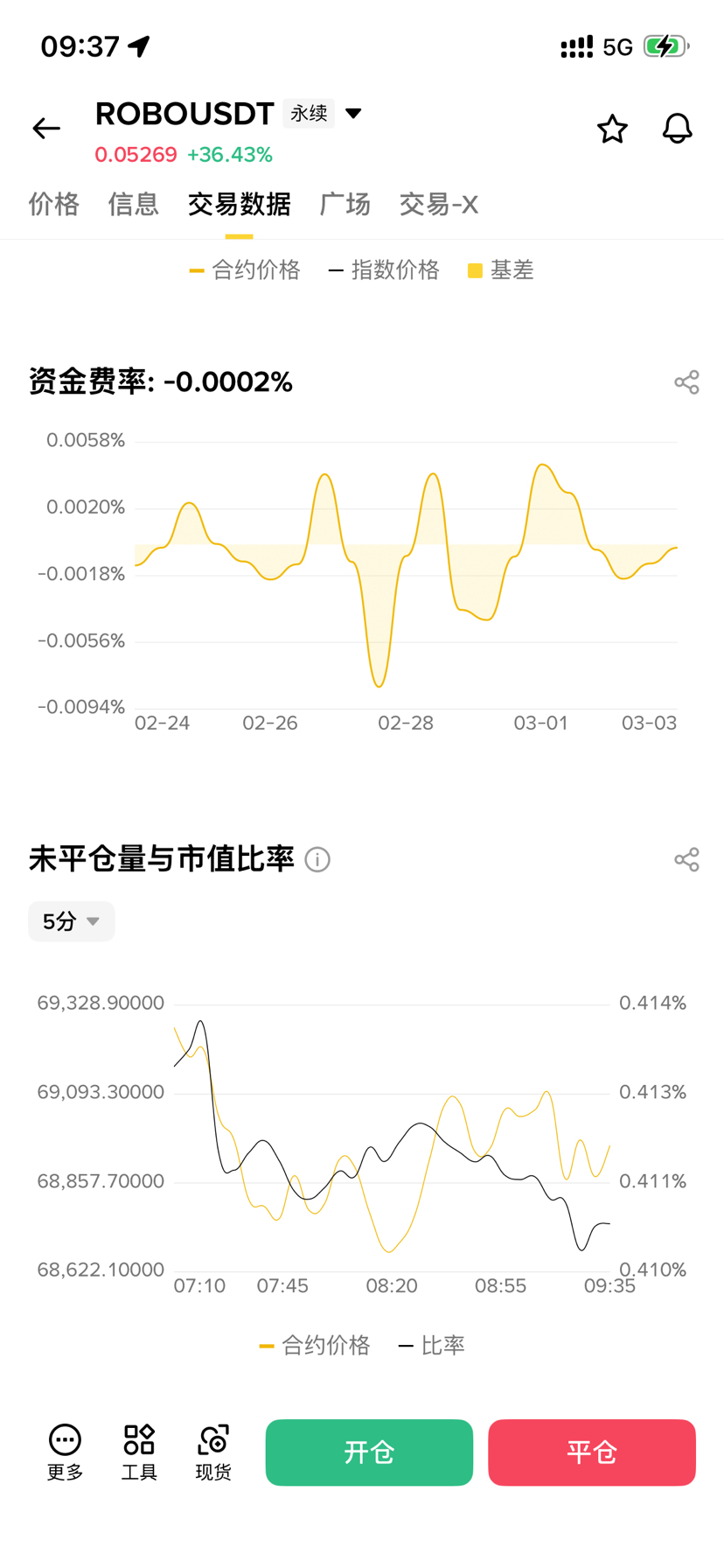The height and width of the screenshot is (1568, 724).
Task: Switch to the 信息 tab
Action: click(x=133, y=205)
